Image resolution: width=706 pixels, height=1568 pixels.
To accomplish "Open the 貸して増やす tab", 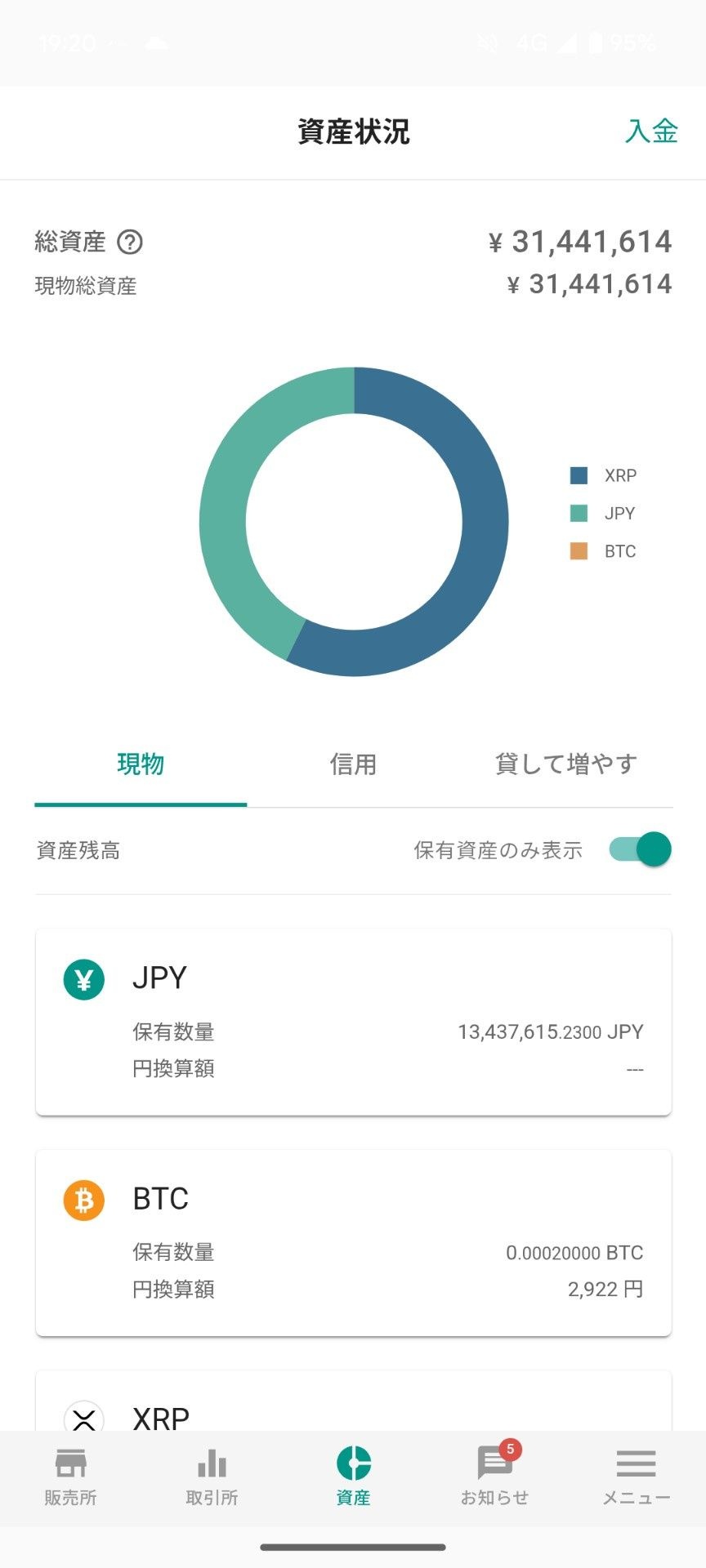I will 565,764.
